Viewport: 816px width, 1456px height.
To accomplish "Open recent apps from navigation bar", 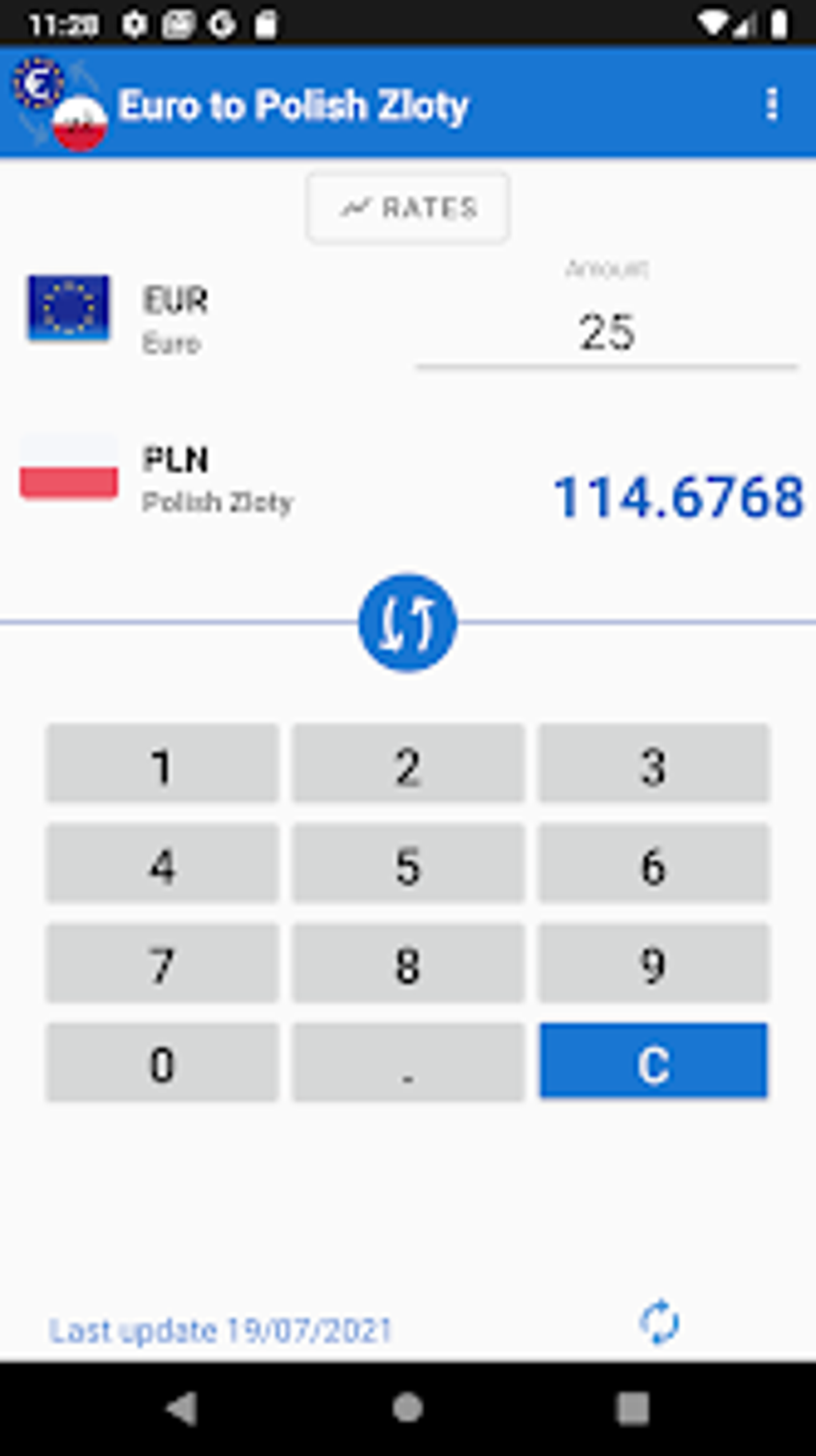I will tap(632, 1408).
